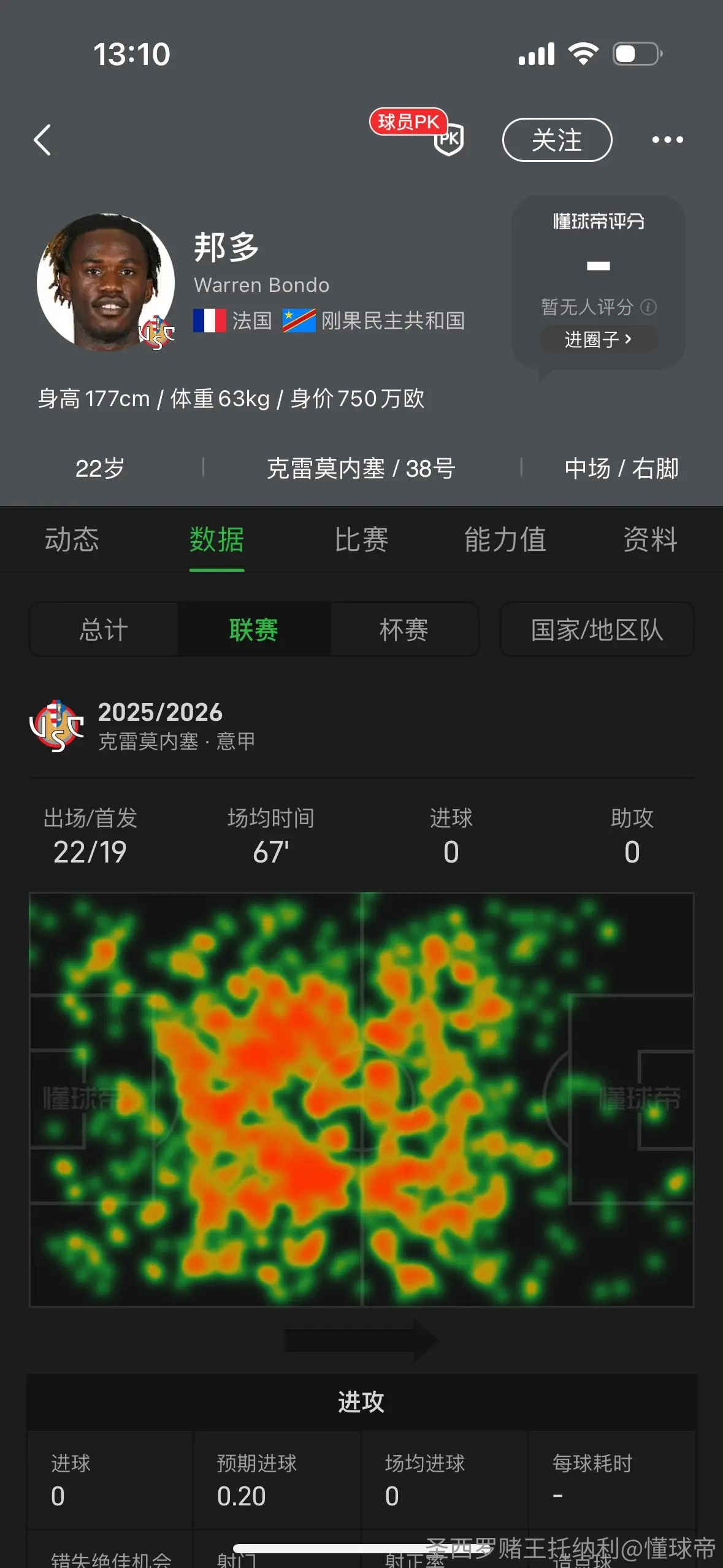The width and height of the screenshot is (723, 1568).
Task: Open the three-dot overflow menu
Action: click(x=667, y=140)
